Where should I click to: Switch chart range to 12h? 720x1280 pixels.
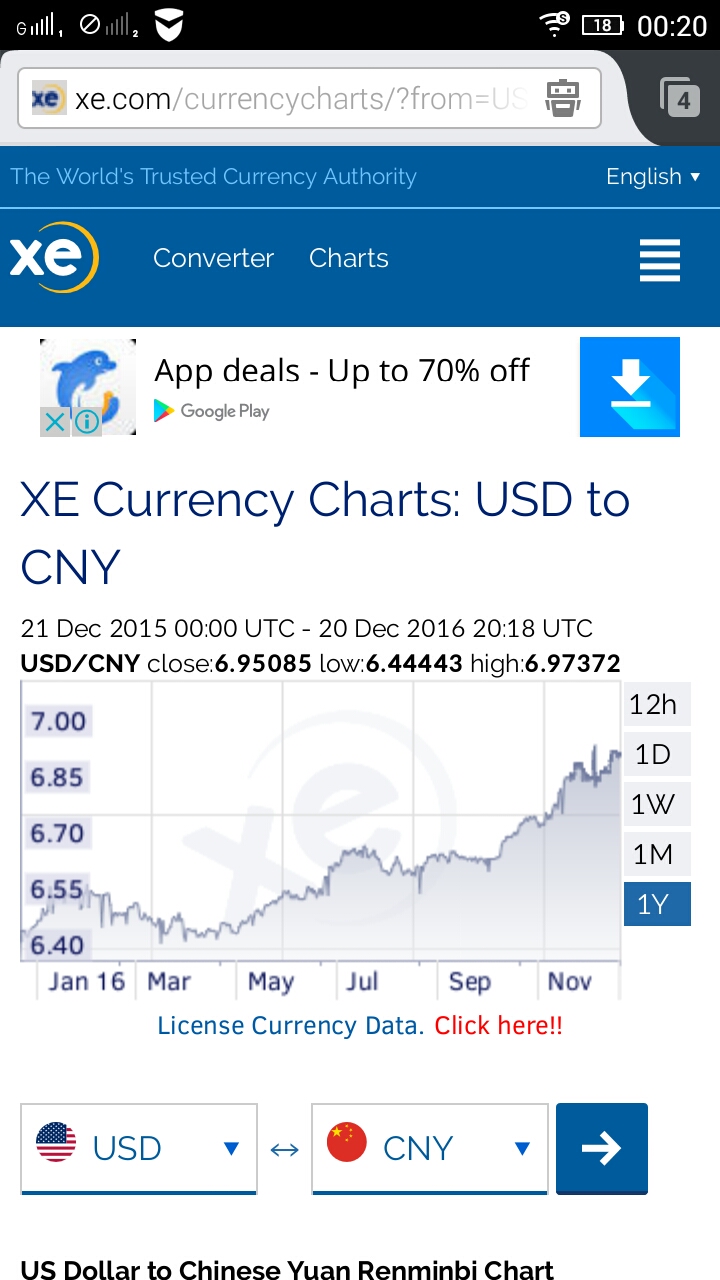(x=654, y=705)
